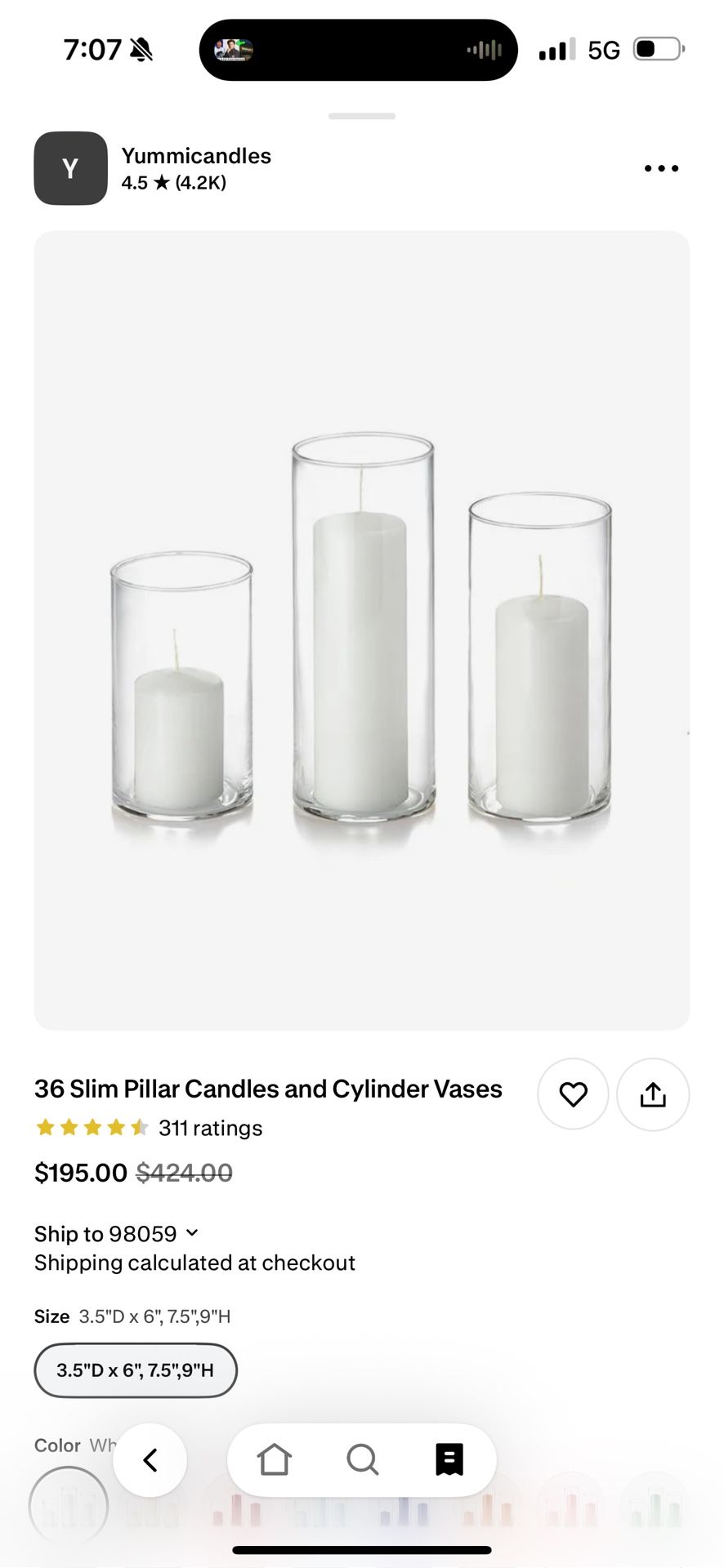The image size is (724, 1568).
Task: Tap the Yummicandles avatar icon
Action: 69,167
